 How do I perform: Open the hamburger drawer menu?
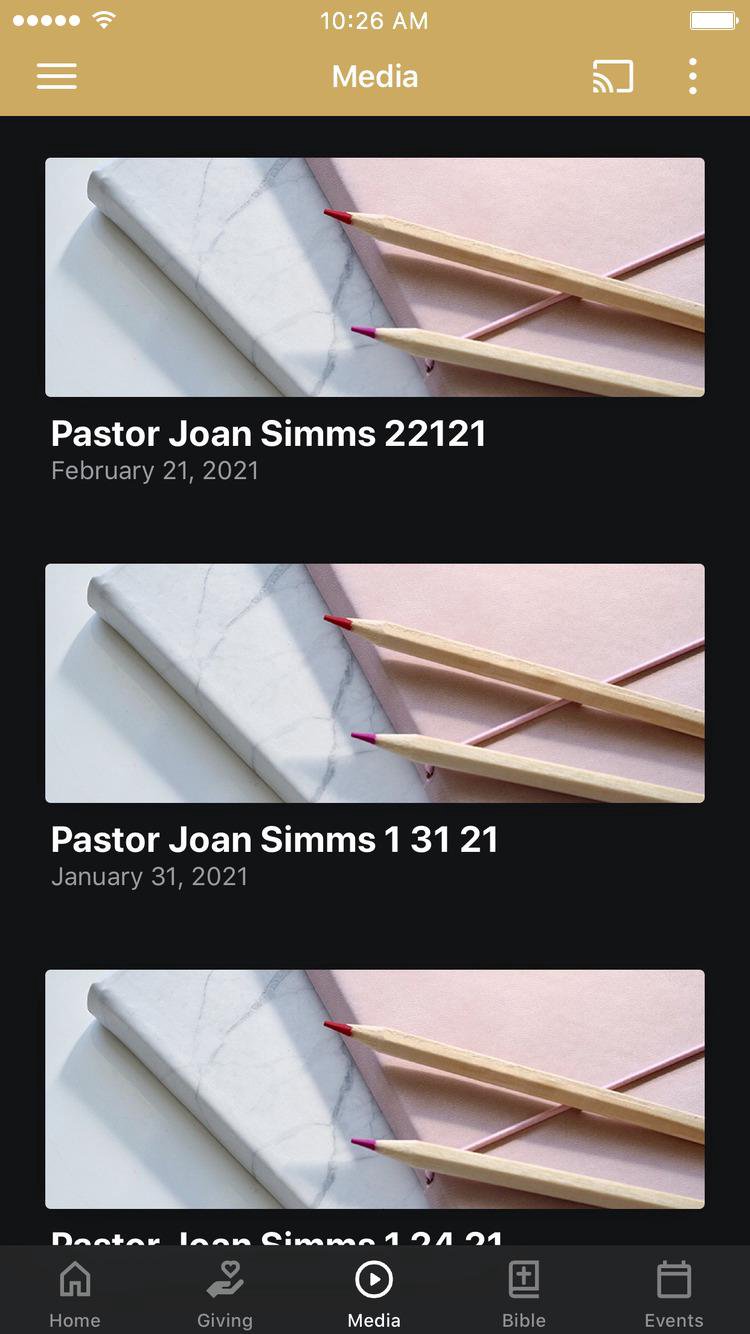57,77
